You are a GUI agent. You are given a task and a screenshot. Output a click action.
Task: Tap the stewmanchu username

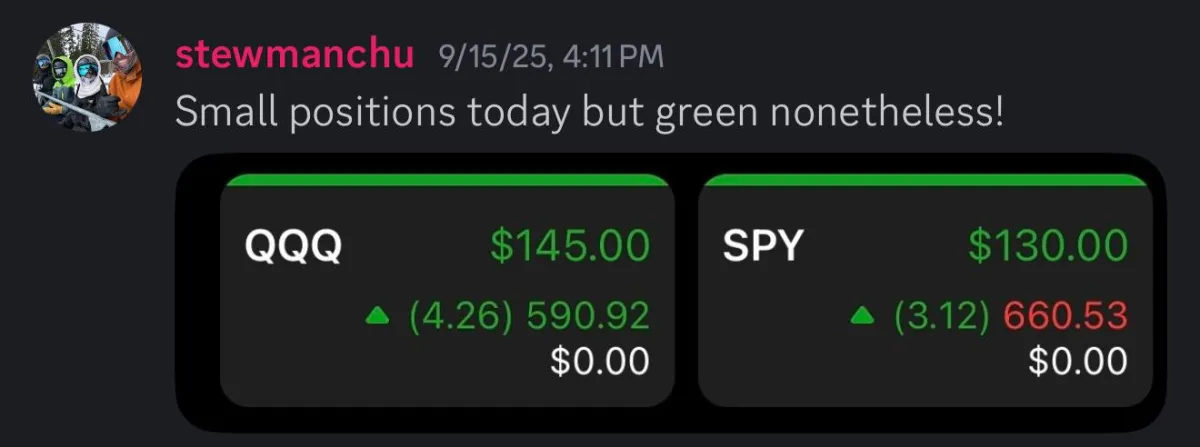pyautogui.click(x=294, y=56)
